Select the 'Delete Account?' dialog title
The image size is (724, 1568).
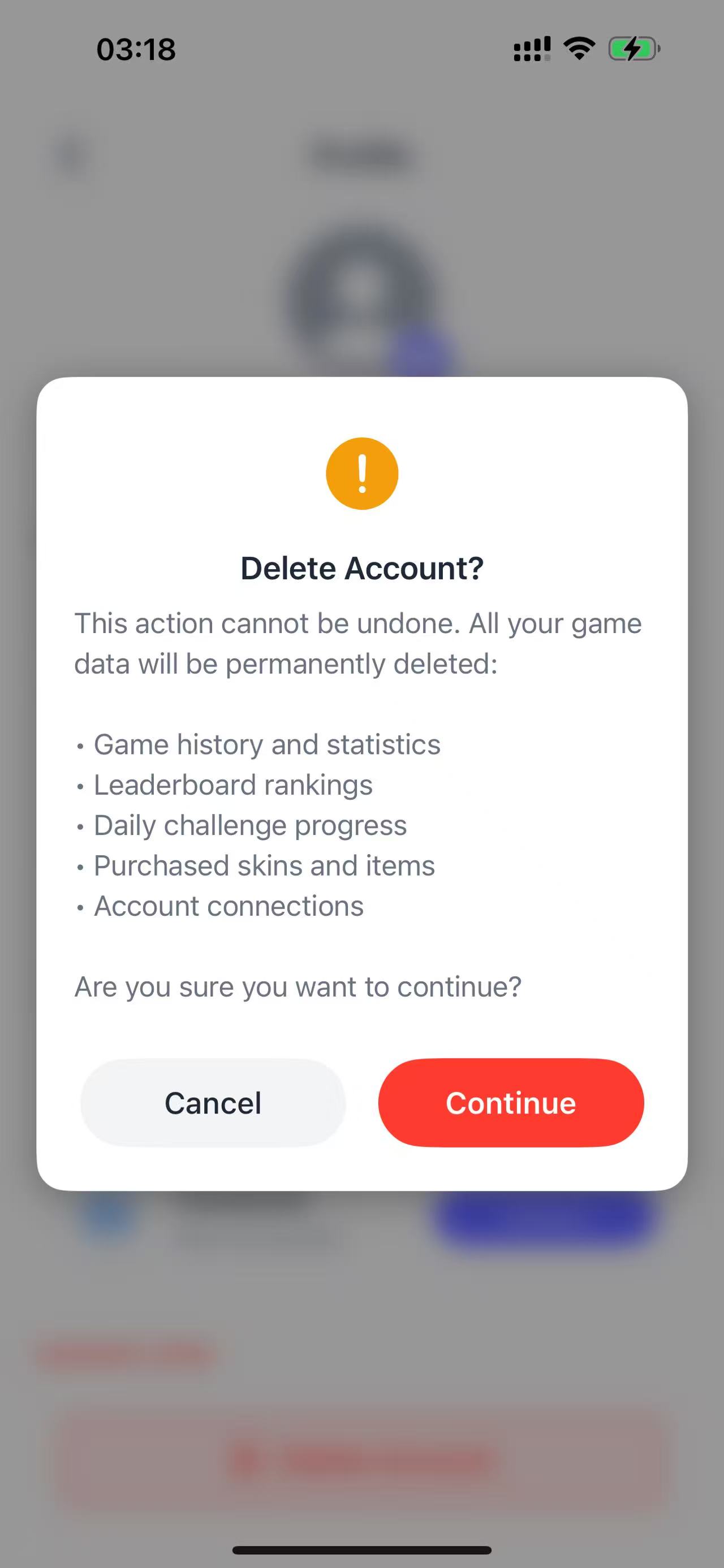click(361, 568)
